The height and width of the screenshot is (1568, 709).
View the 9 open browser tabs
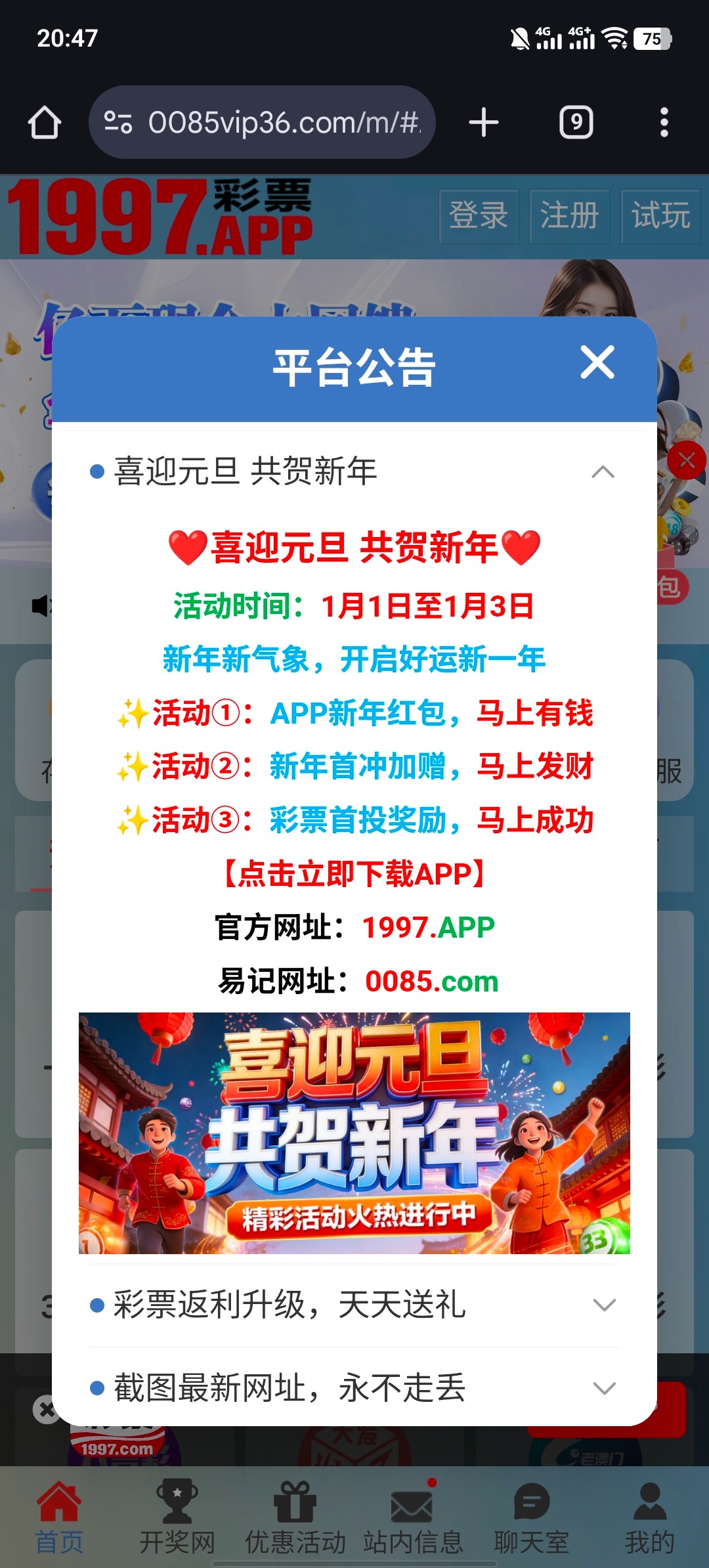coord(576,123)
